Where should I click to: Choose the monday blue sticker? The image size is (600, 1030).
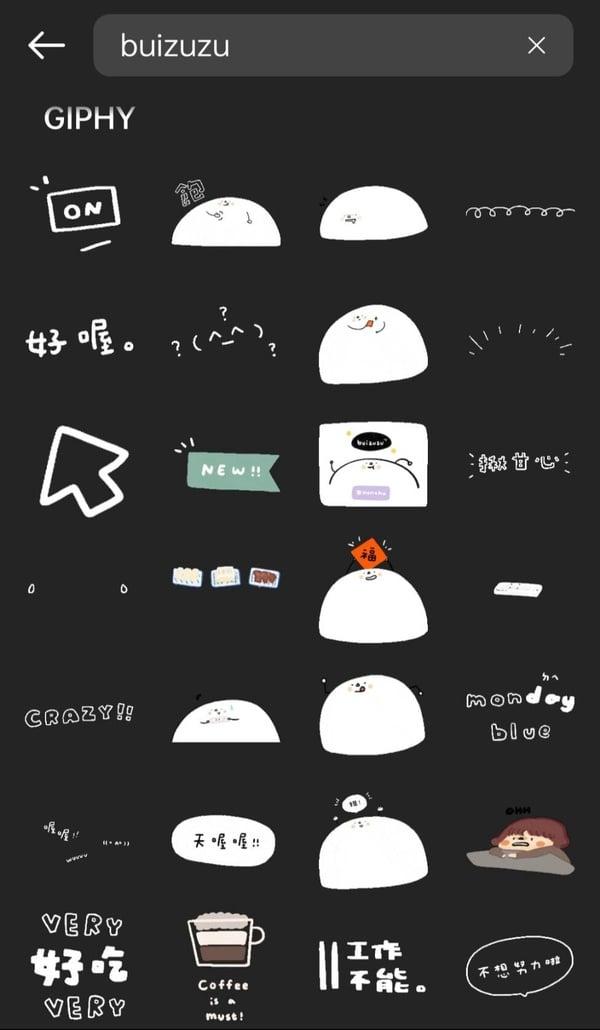tap(520, 709)
